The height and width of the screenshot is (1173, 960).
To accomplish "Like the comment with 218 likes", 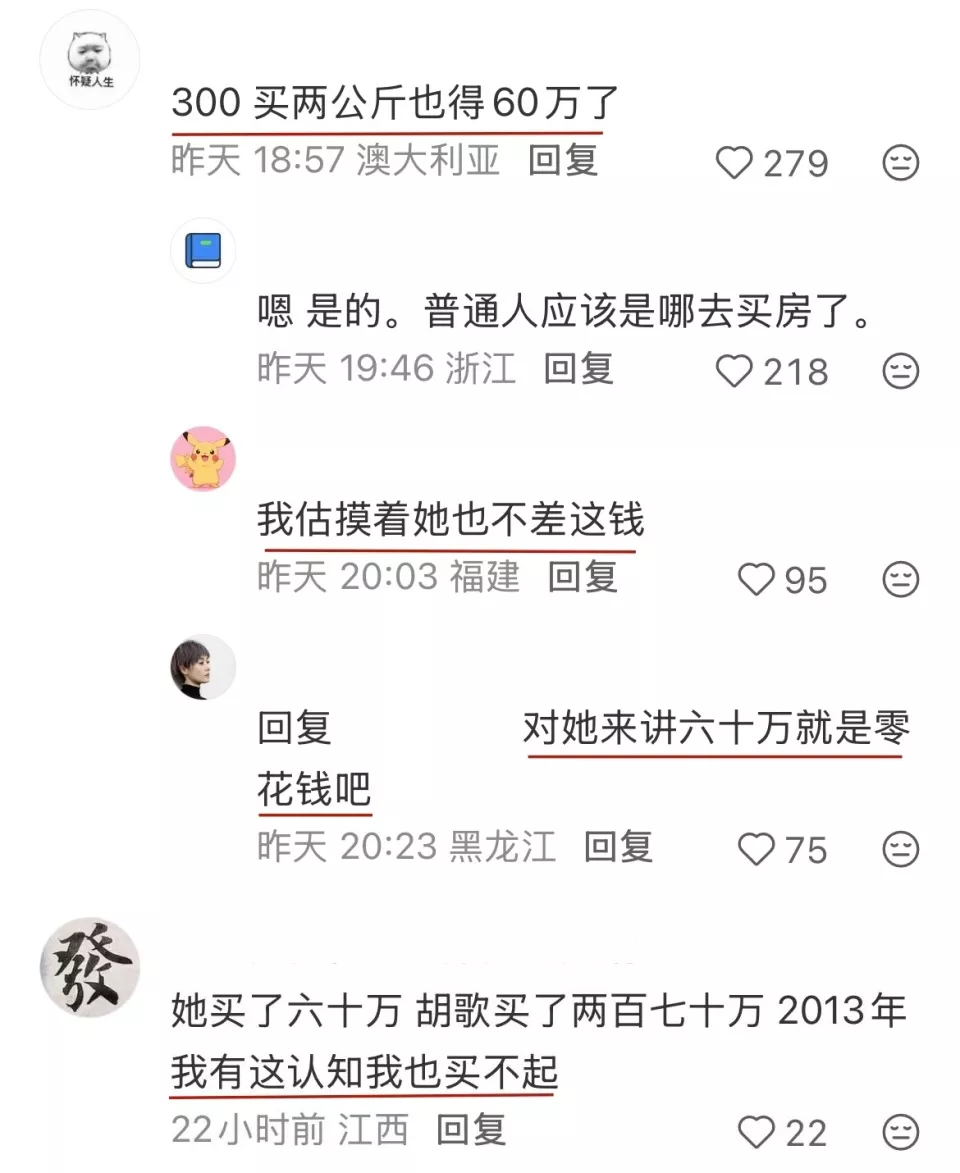I will 734,372.
